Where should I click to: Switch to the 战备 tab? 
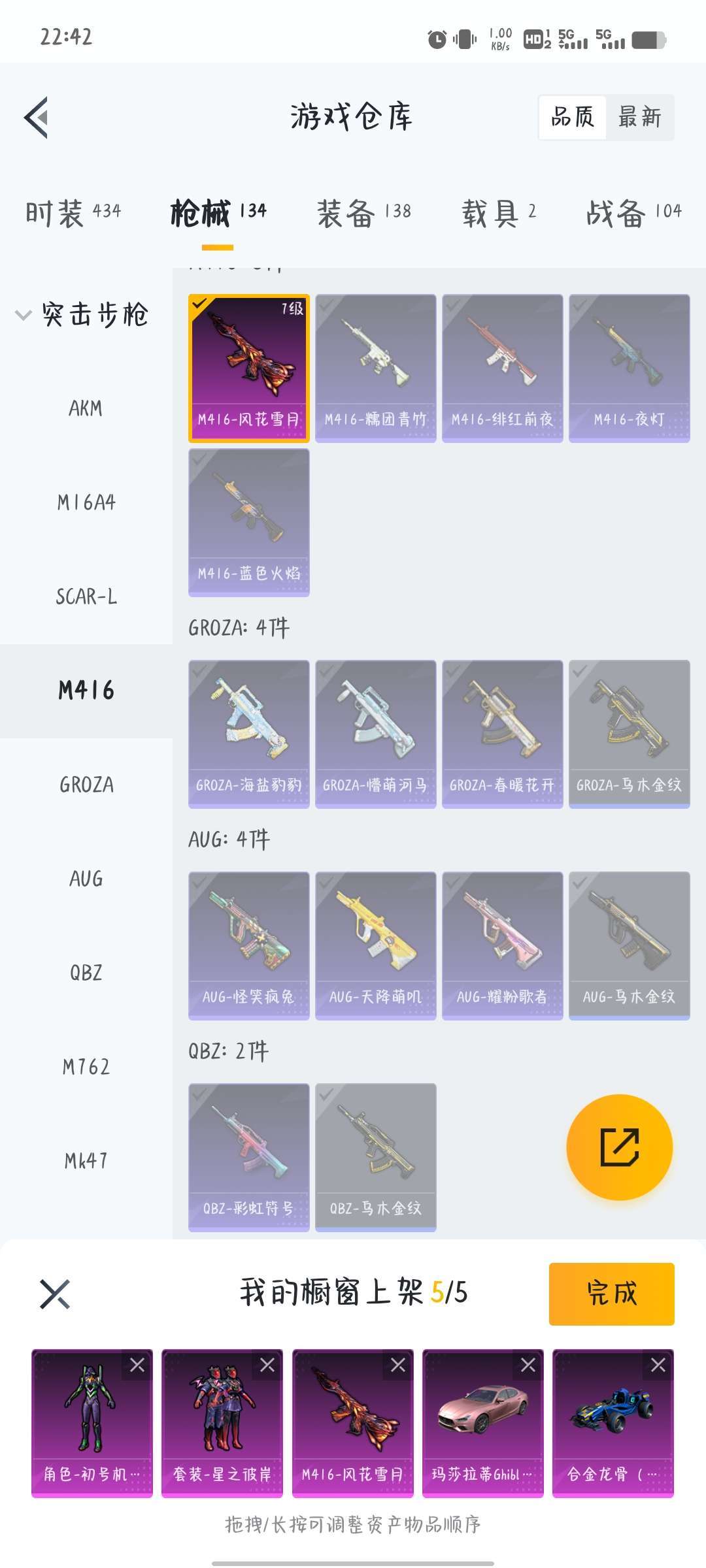(x=634, y=213)
